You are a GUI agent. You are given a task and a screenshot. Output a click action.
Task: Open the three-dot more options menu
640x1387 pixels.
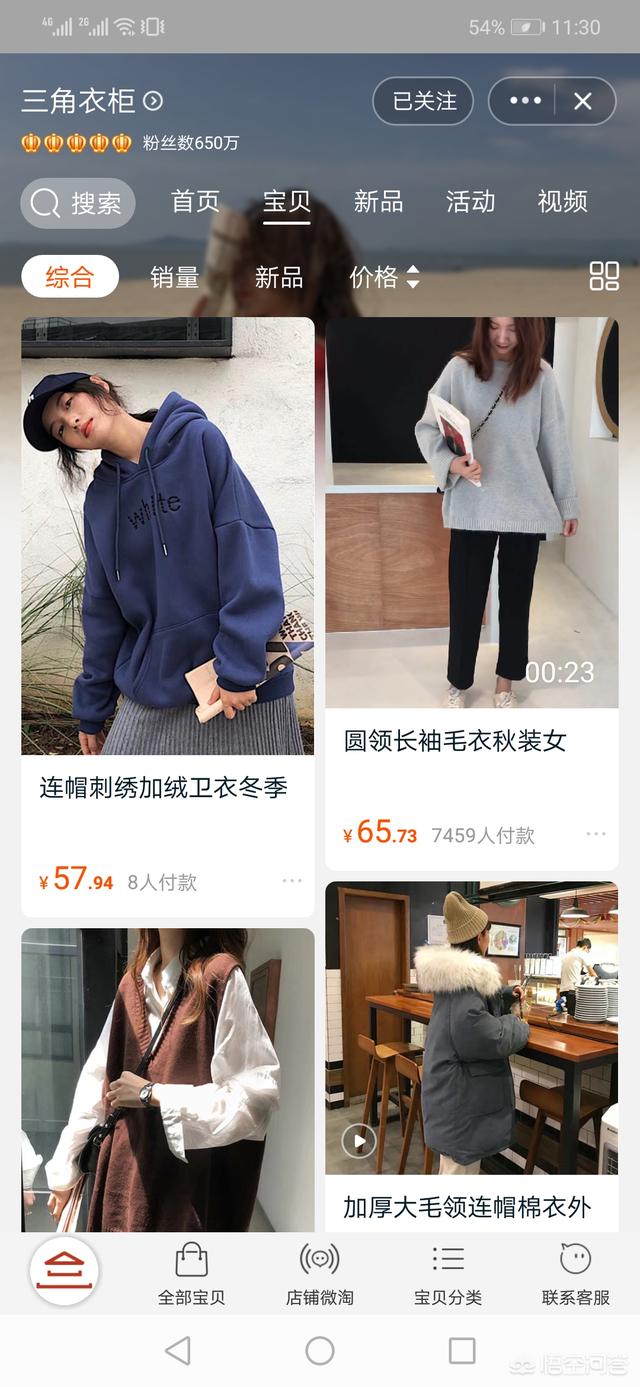click(525, 101)
